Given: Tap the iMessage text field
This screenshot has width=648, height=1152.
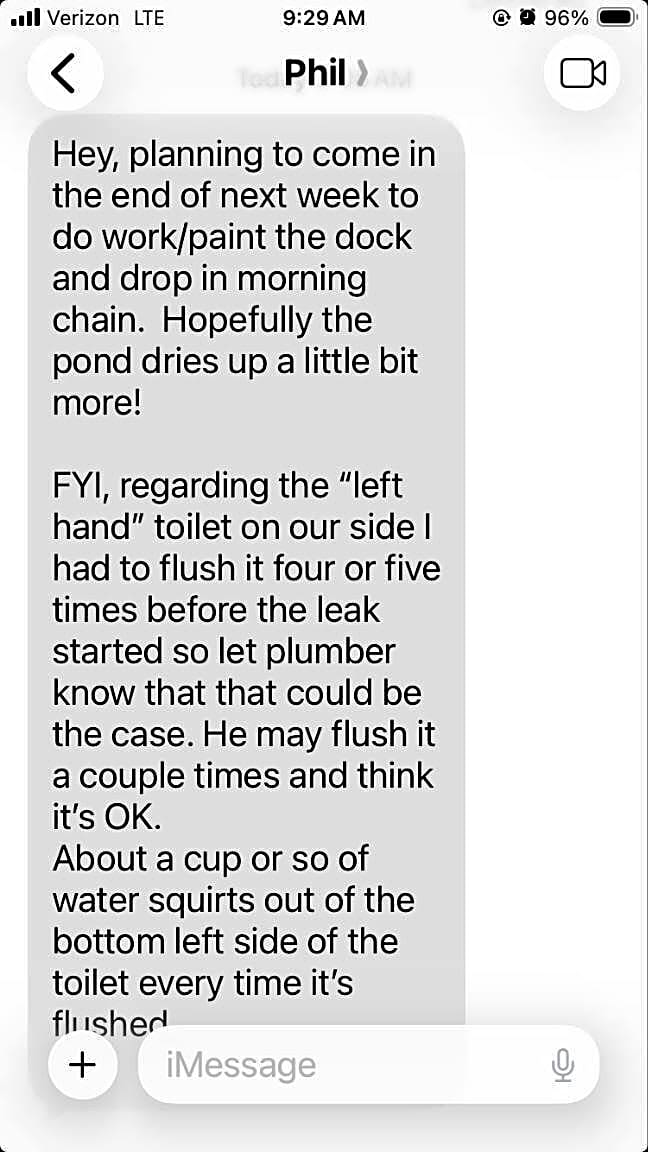Looking at the screenshot, I should pyautogui.click(x=340, y=1065).
